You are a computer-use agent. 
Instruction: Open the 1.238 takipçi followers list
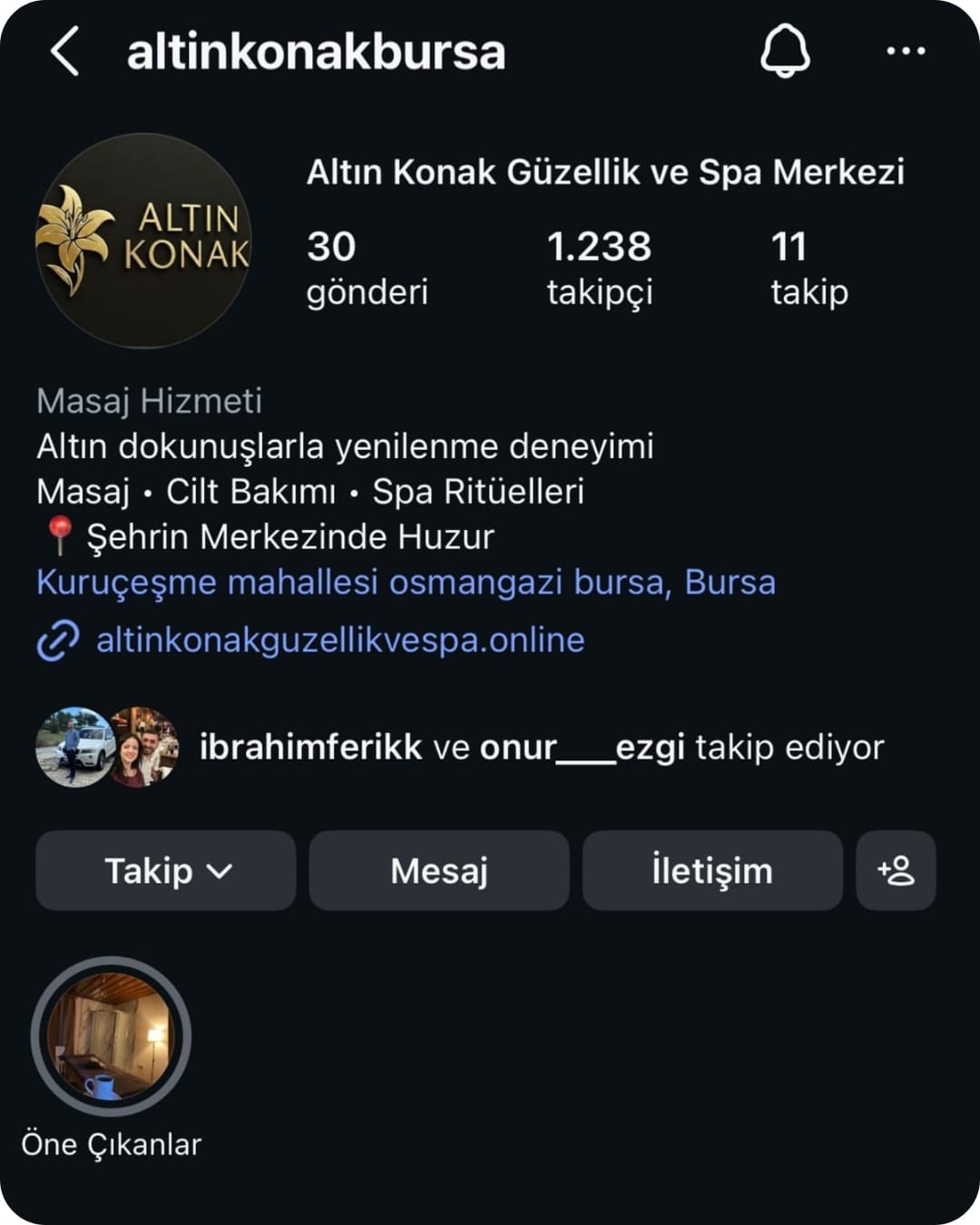(599, 268)
